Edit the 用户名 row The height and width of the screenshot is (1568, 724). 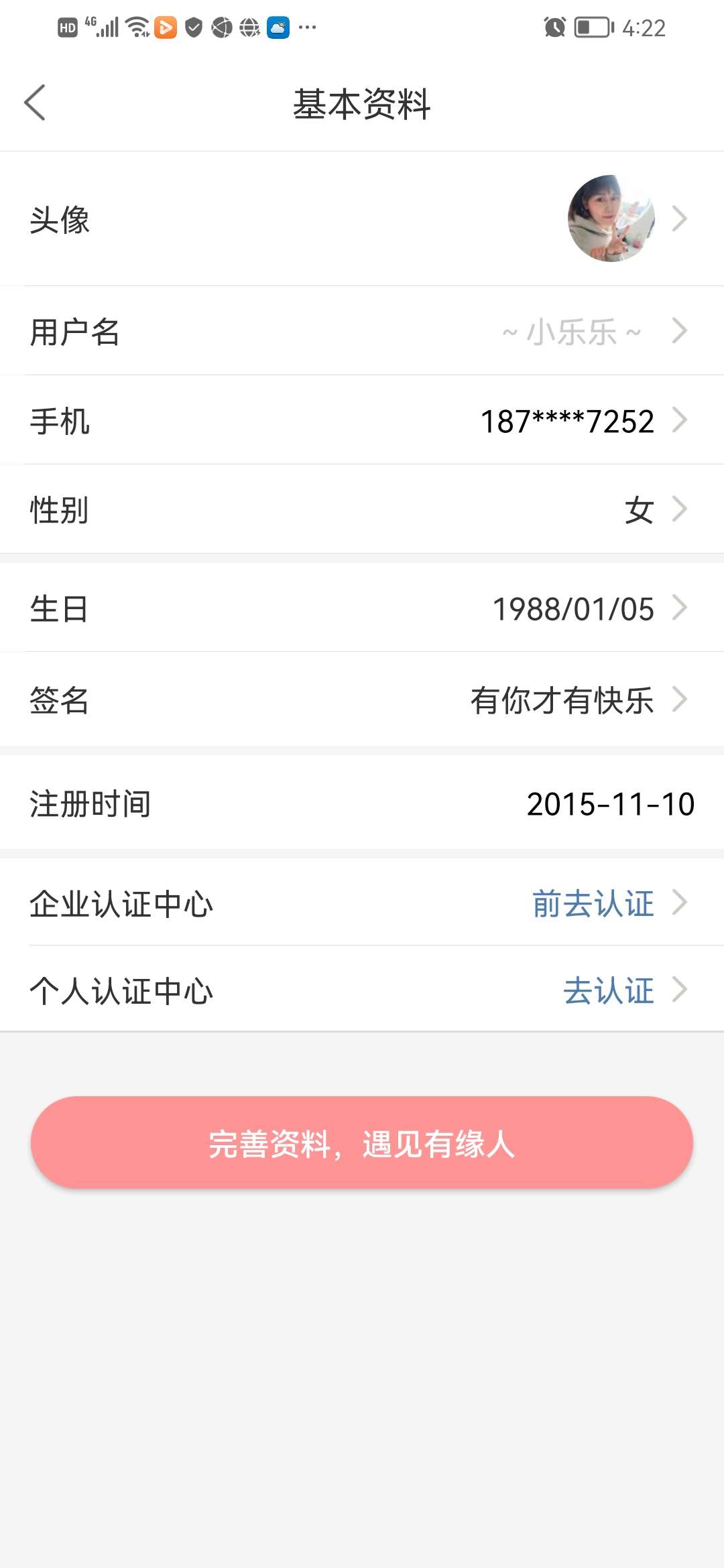(362, 331)
